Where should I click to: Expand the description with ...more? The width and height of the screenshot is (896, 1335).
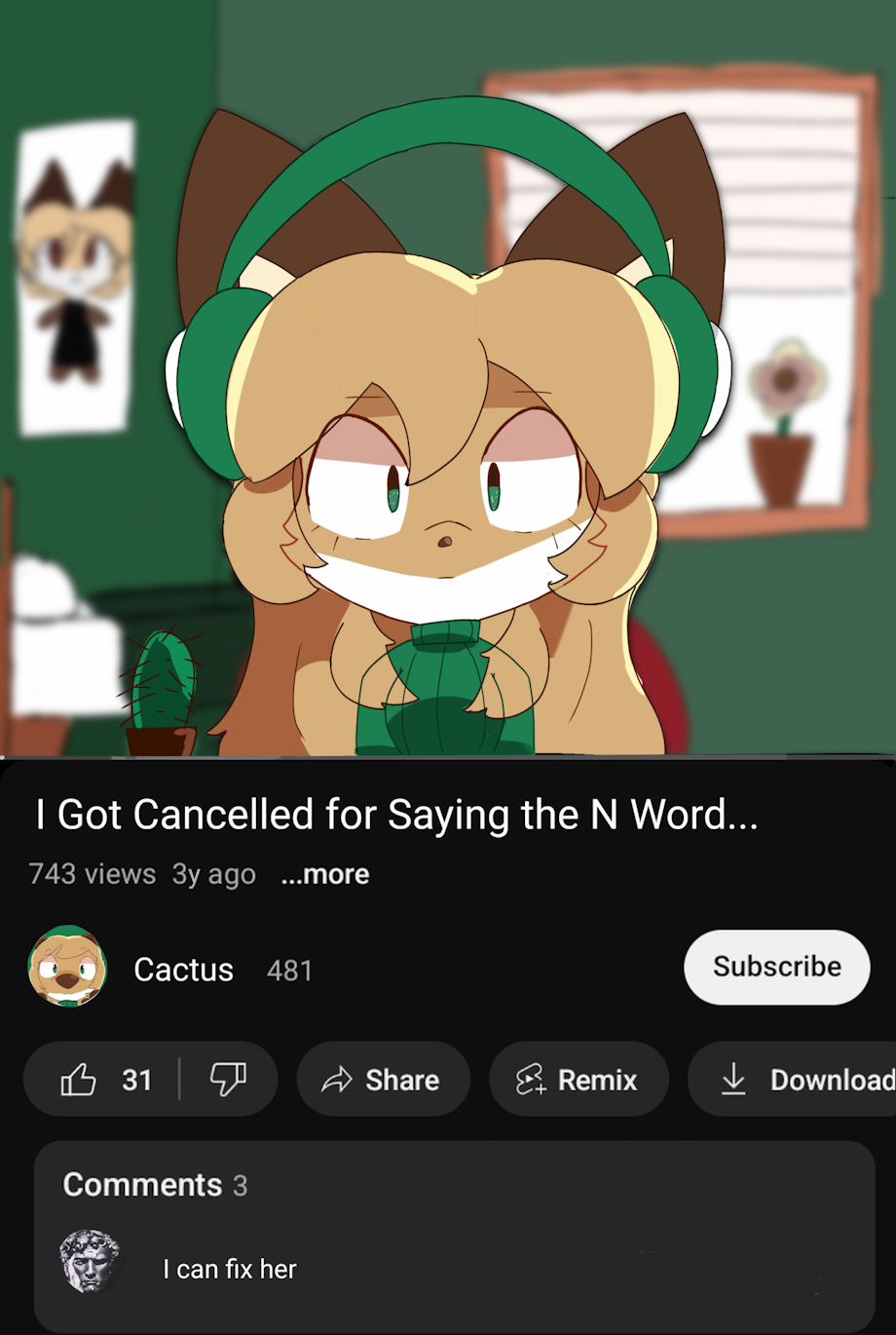click(324, 874)
